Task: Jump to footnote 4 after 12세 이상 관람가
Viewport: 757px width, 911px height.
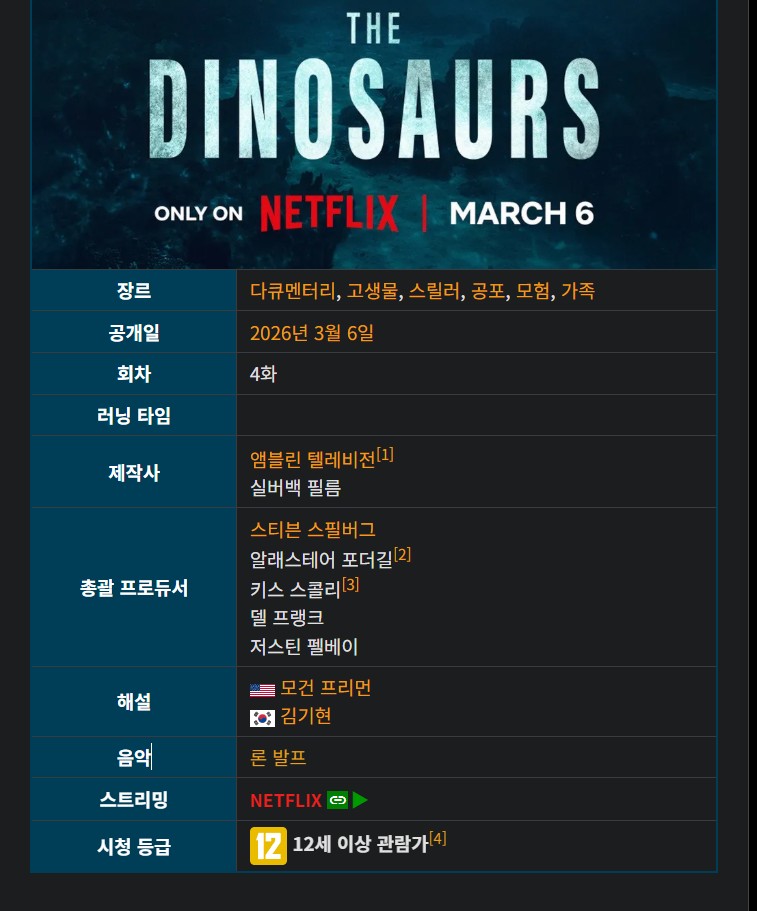Action: [x=437, y=839]
